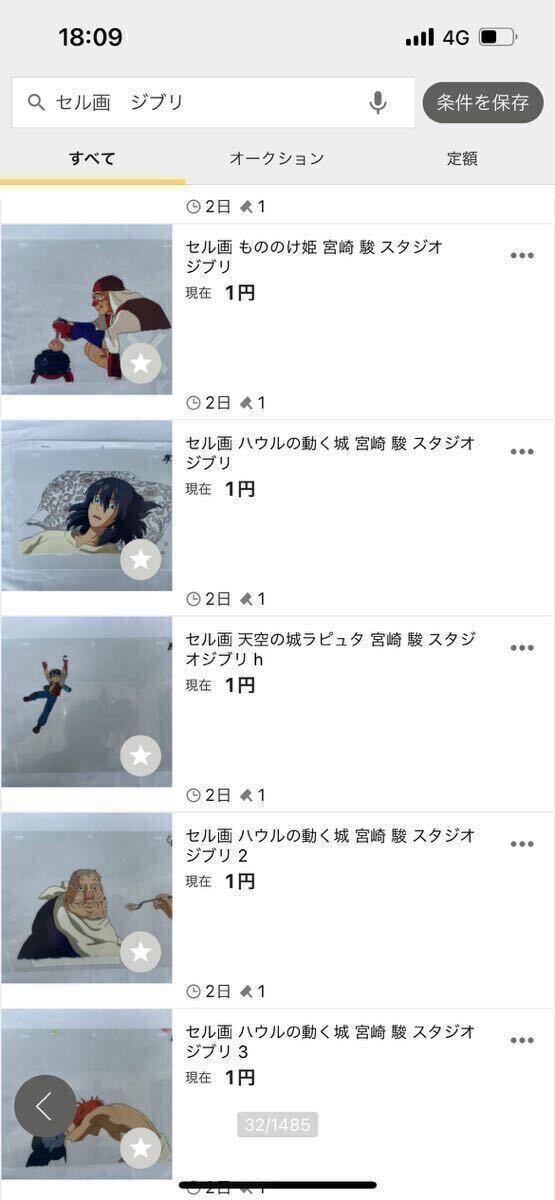Open the ハウルの動く城 スタジオジブリ 3 listing
Image resolution: width=555 pixels, height=1200 pixels.
point(330,1040)
